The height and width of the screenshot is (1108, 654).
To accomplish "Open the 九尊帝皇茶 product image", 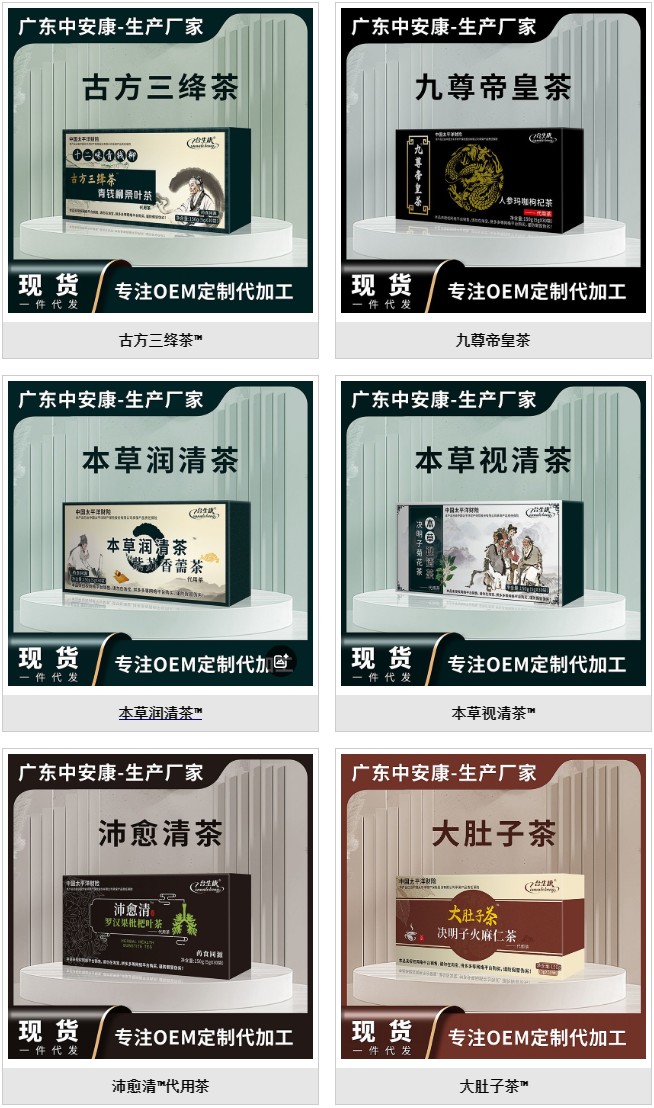I will 493,160.
